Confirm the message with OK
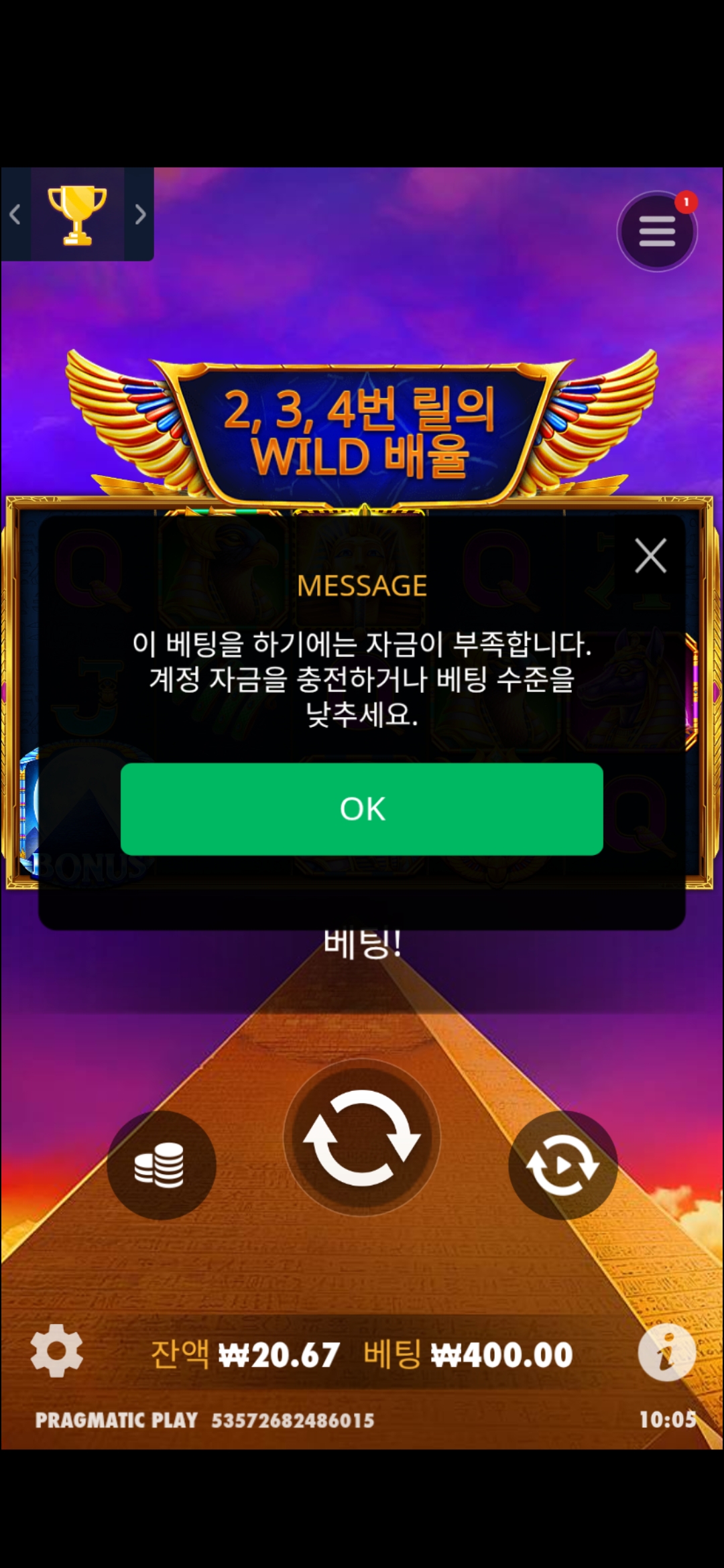724x1568 pixels. (x=362, y=809)
